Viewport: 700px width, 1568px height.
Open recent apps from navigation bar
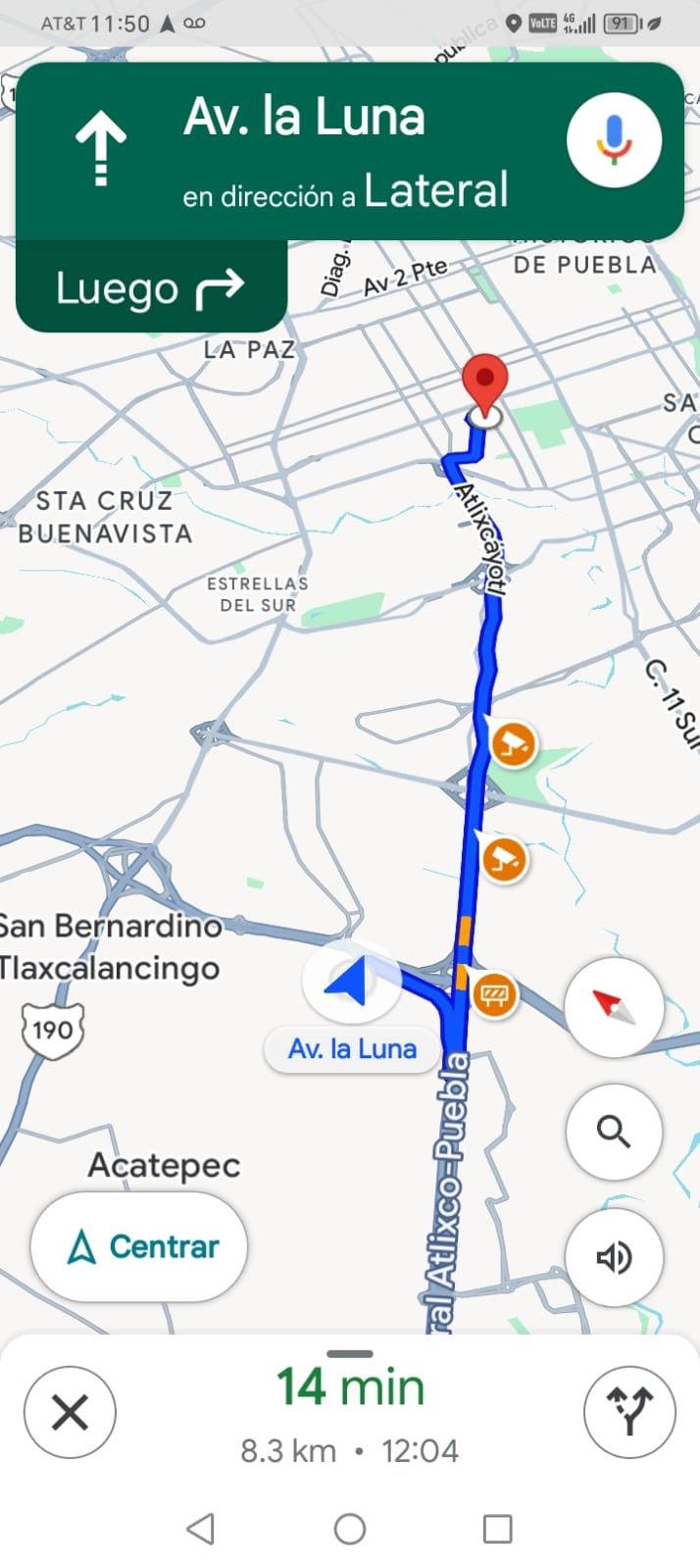click(x=497, y=1528)
